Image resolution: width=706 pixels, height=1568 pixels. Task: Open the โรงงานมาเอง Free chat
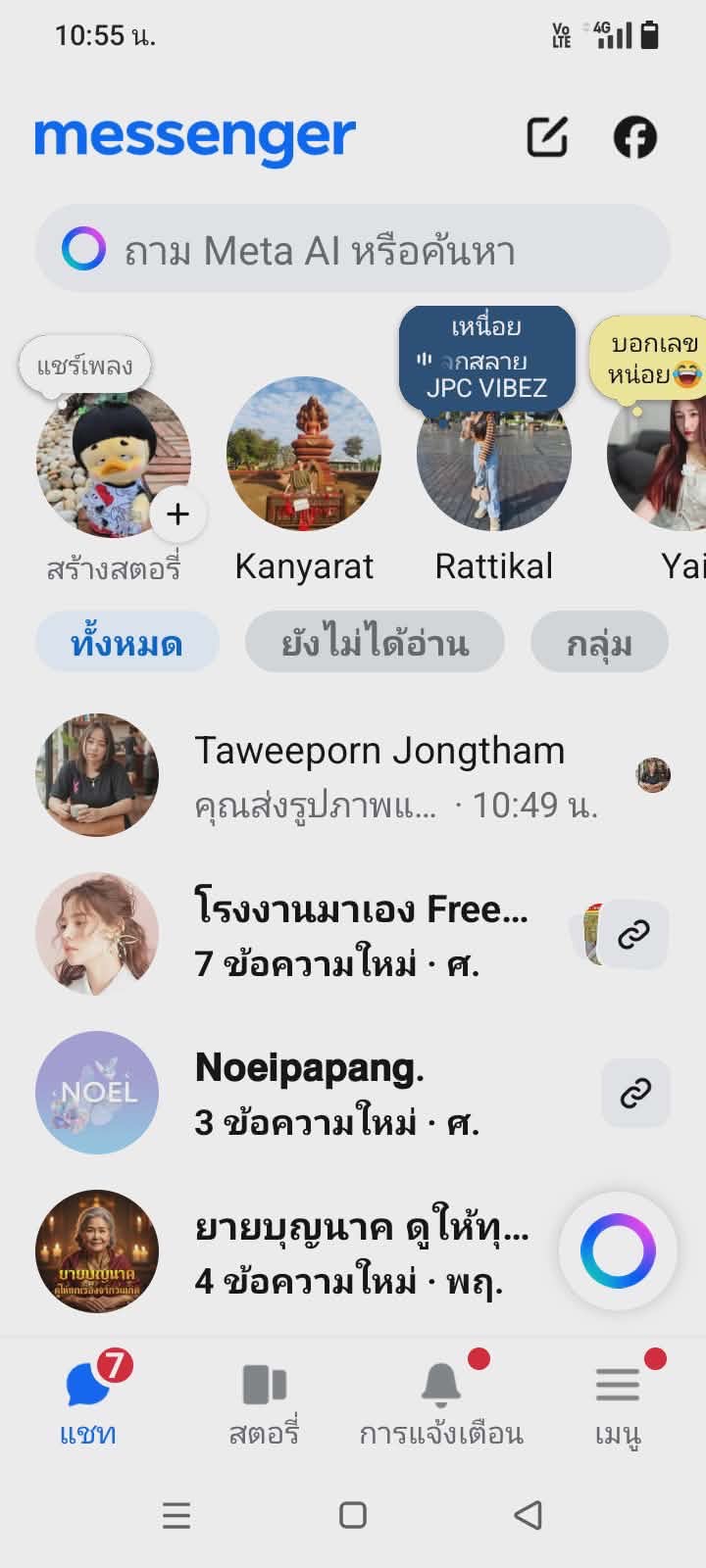click(x=361, y=935)
